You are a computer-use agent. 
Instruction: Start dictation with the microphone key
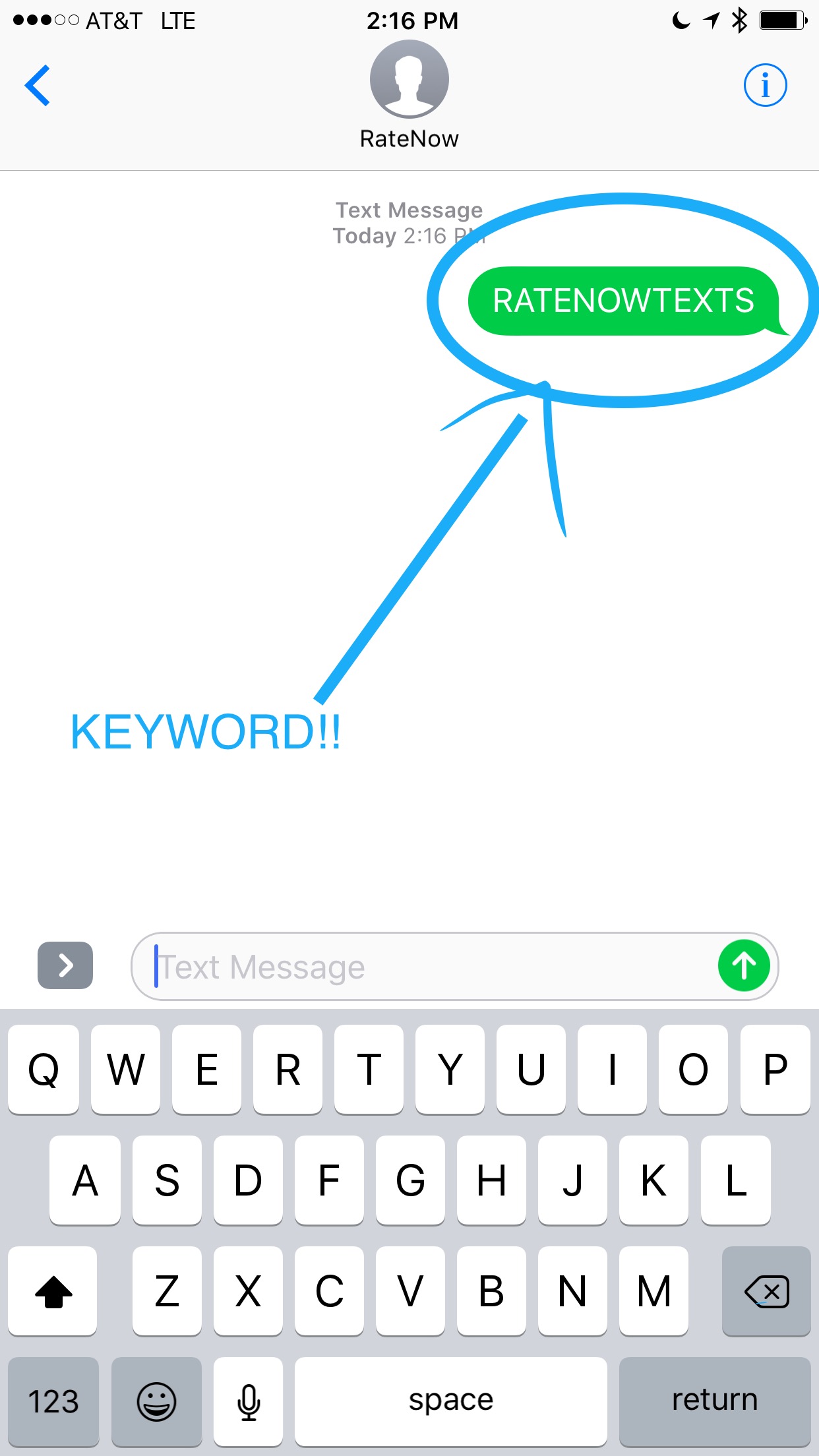click(x=248, y=1401)
